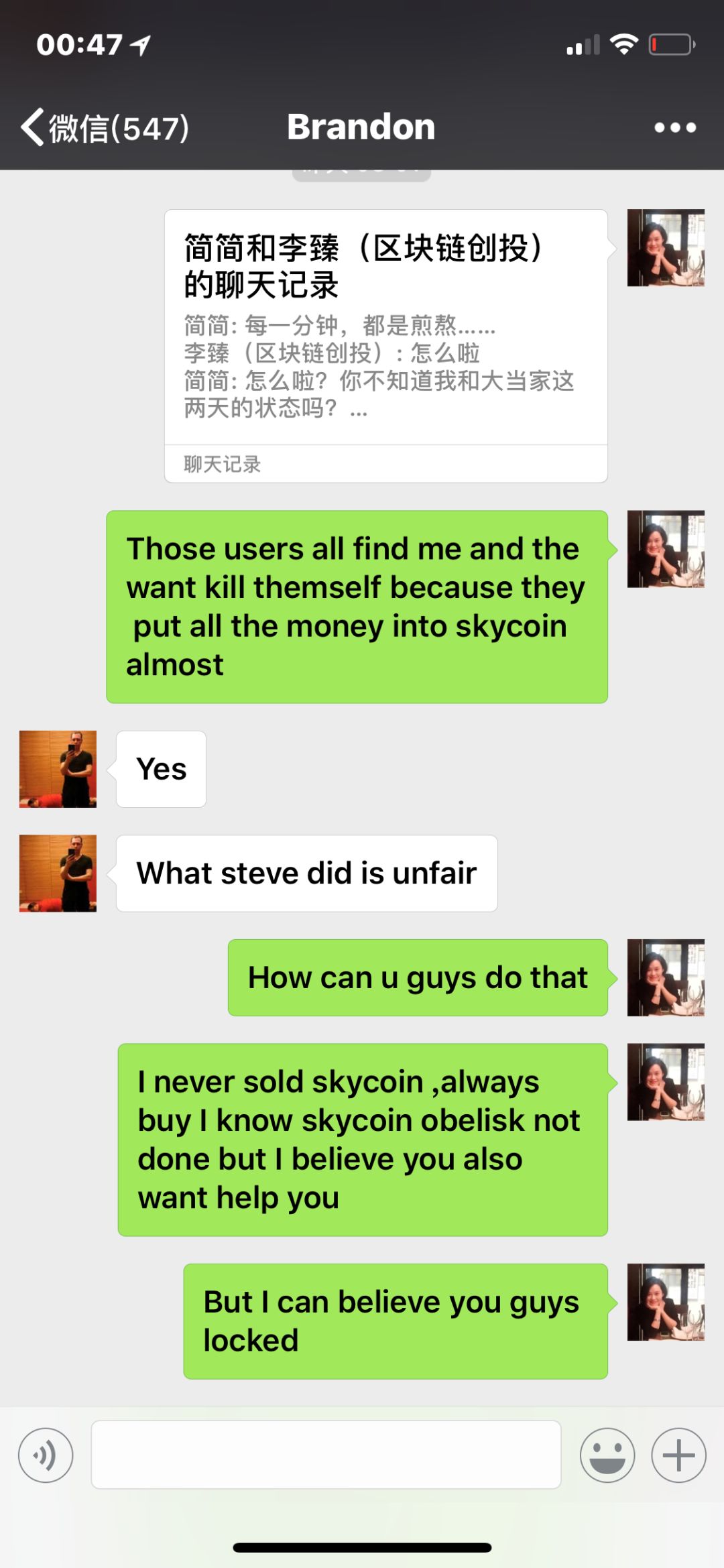Open the forwarded chat history card
The width and height of the screenshot is (724, 1568).
click(386, 345)
